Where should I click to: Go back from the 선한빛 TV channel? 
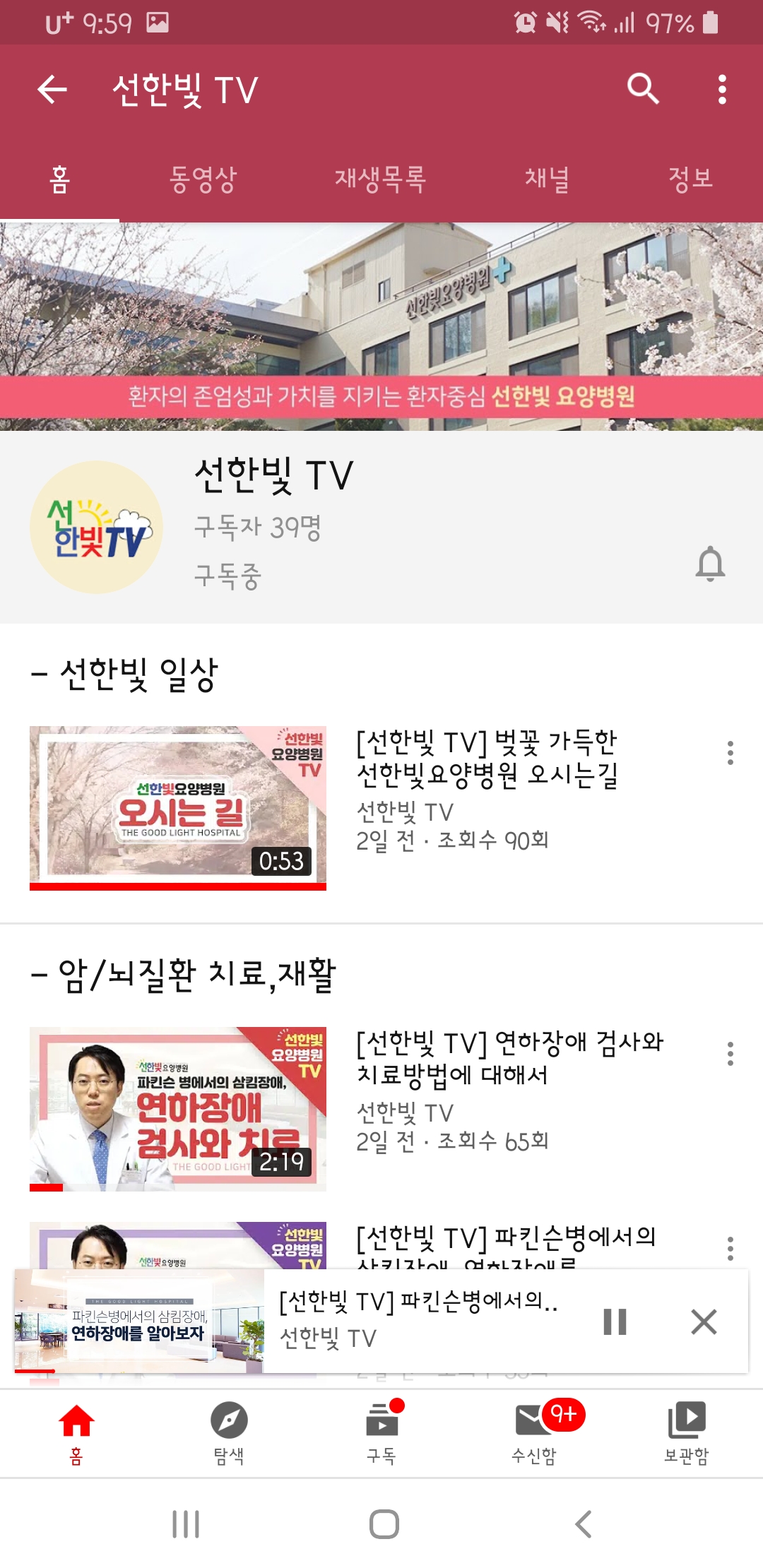(52, 90)
